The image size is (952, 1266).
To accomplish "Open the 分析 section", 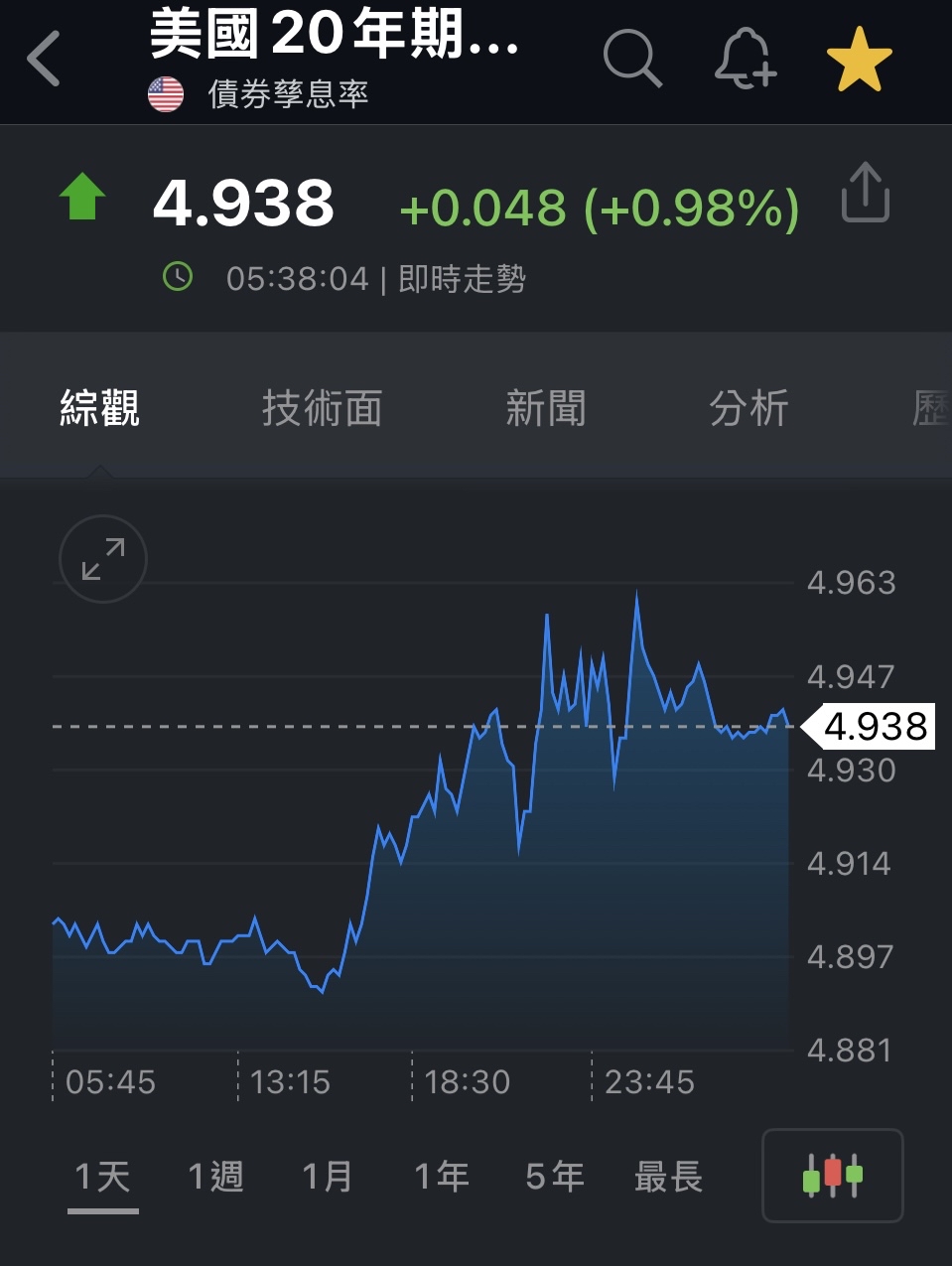I will coord(749,407).
